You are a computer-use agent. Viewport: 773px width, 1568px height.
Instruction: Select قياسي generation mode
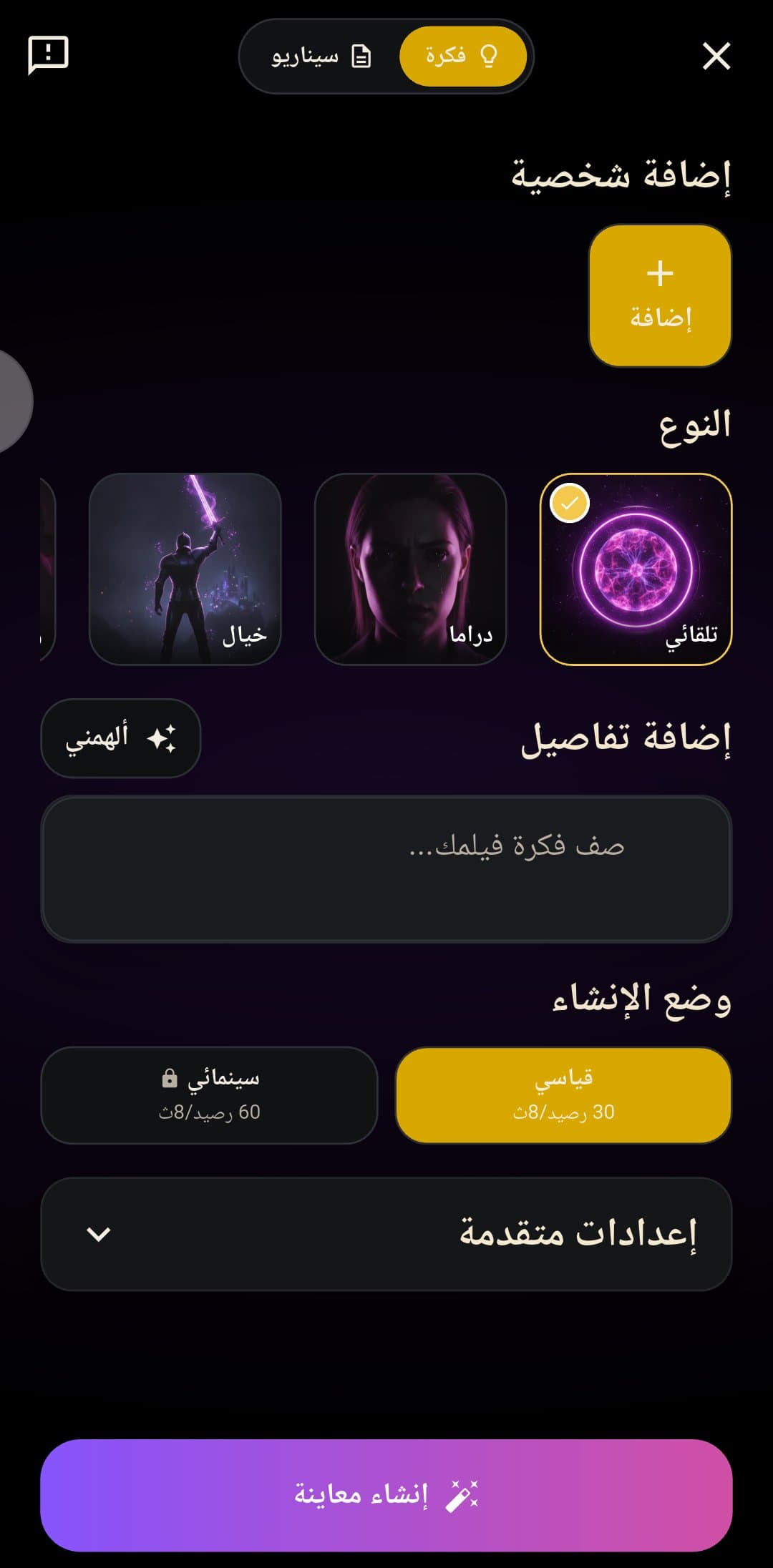[564, 1094]
